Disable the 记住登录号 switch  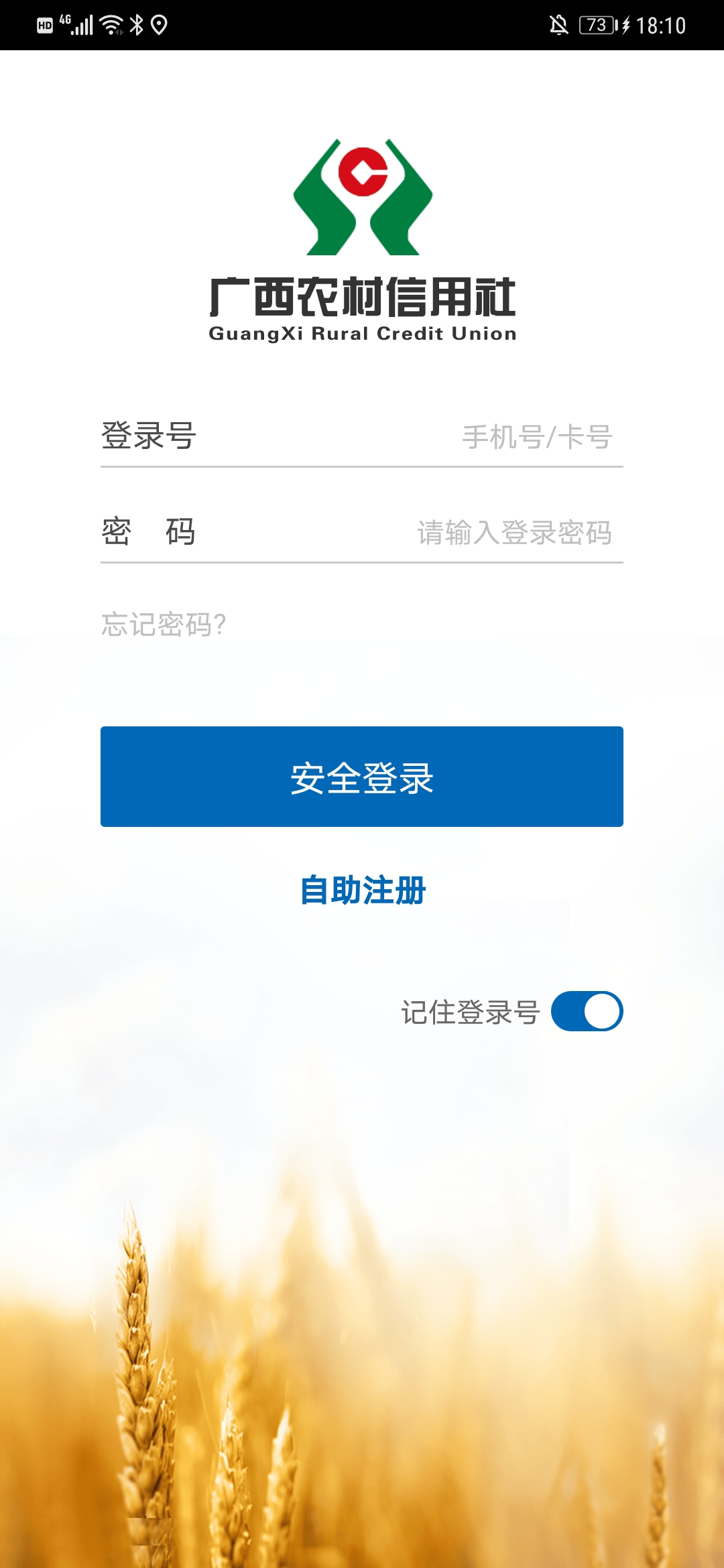click(587, 1011)
